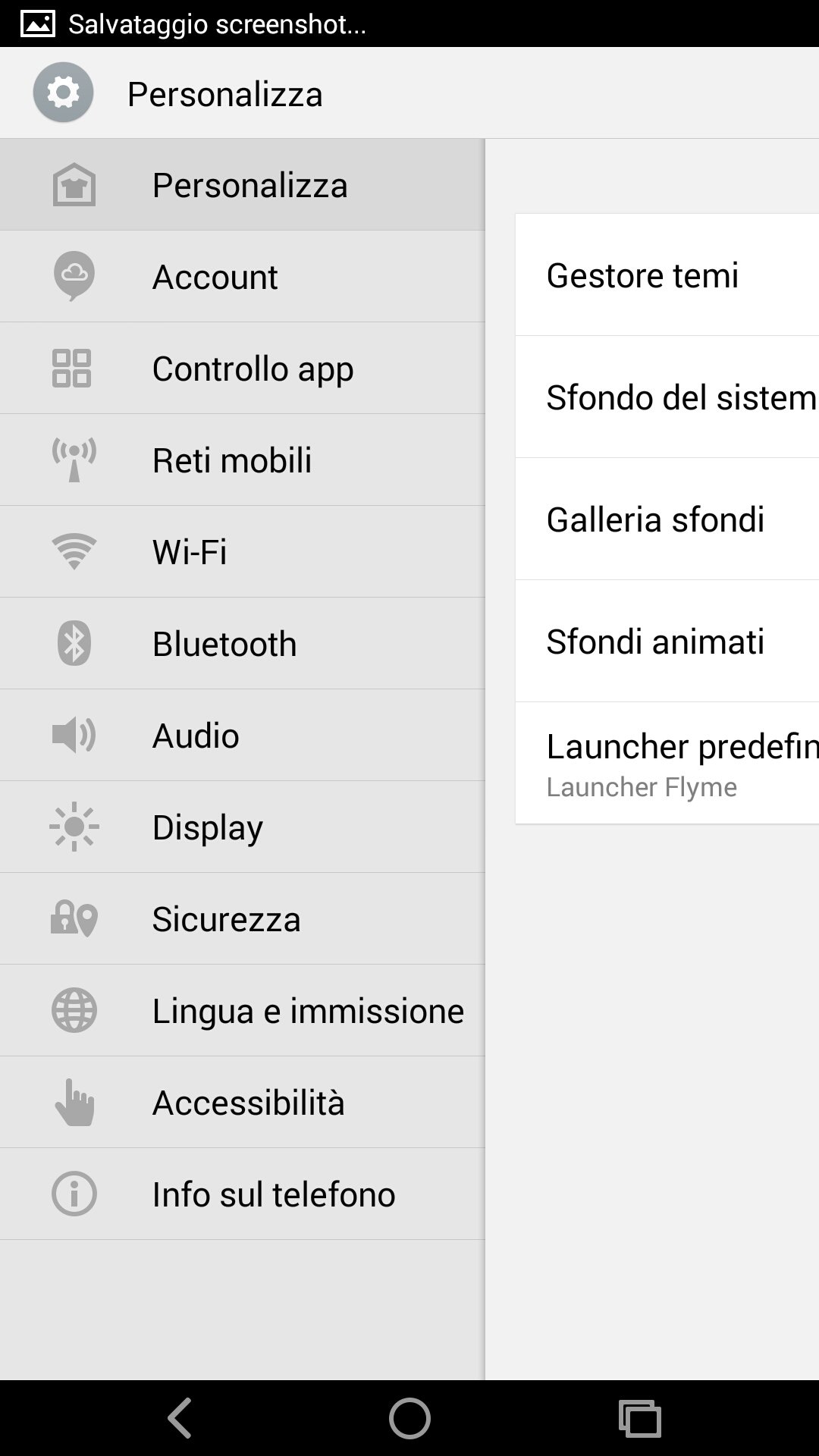The height and width of the screenshot is (1456, 819).
Task: Open the Account settings category
Action: pos(243,277)
